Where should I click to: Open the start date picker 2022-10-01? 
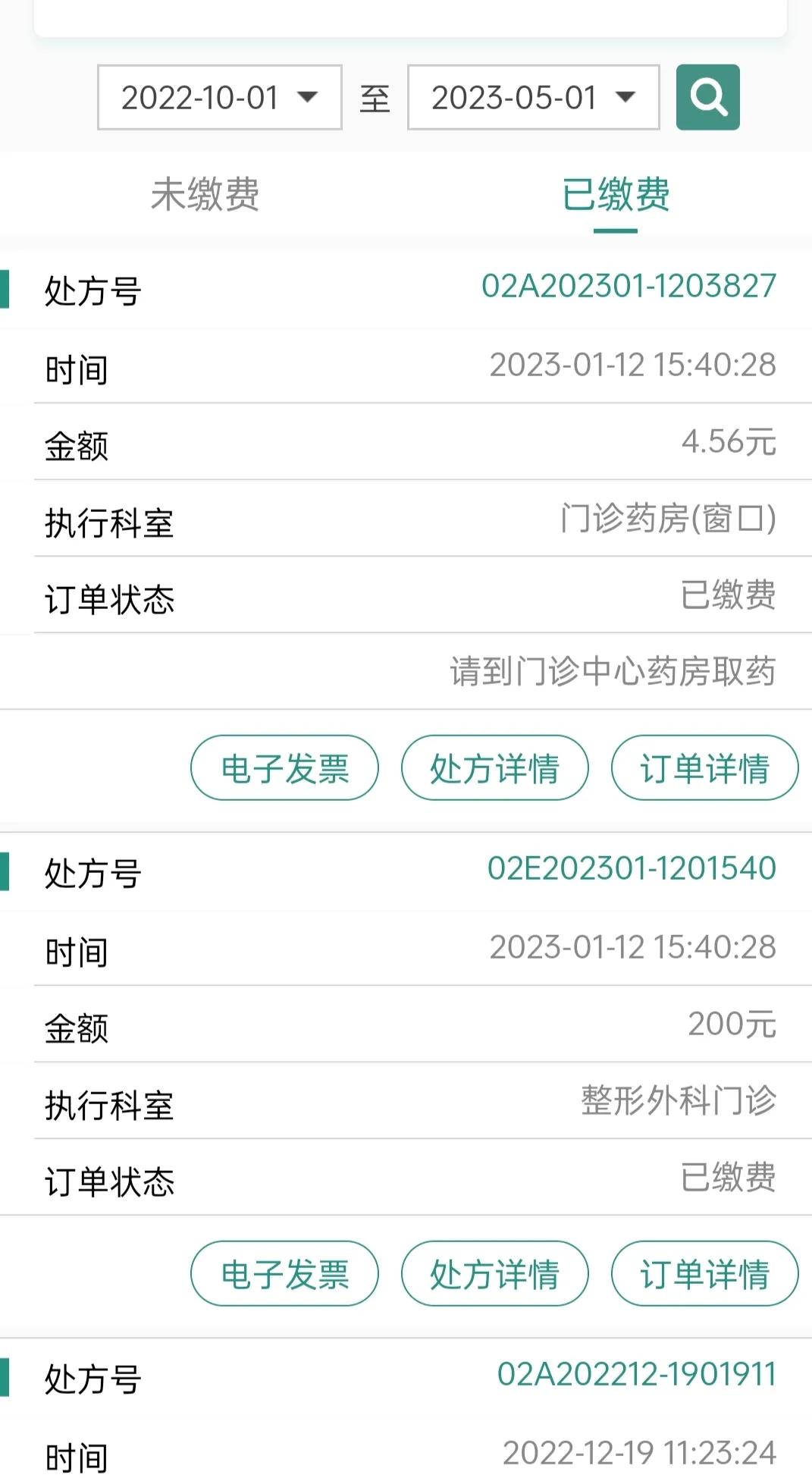218,97
